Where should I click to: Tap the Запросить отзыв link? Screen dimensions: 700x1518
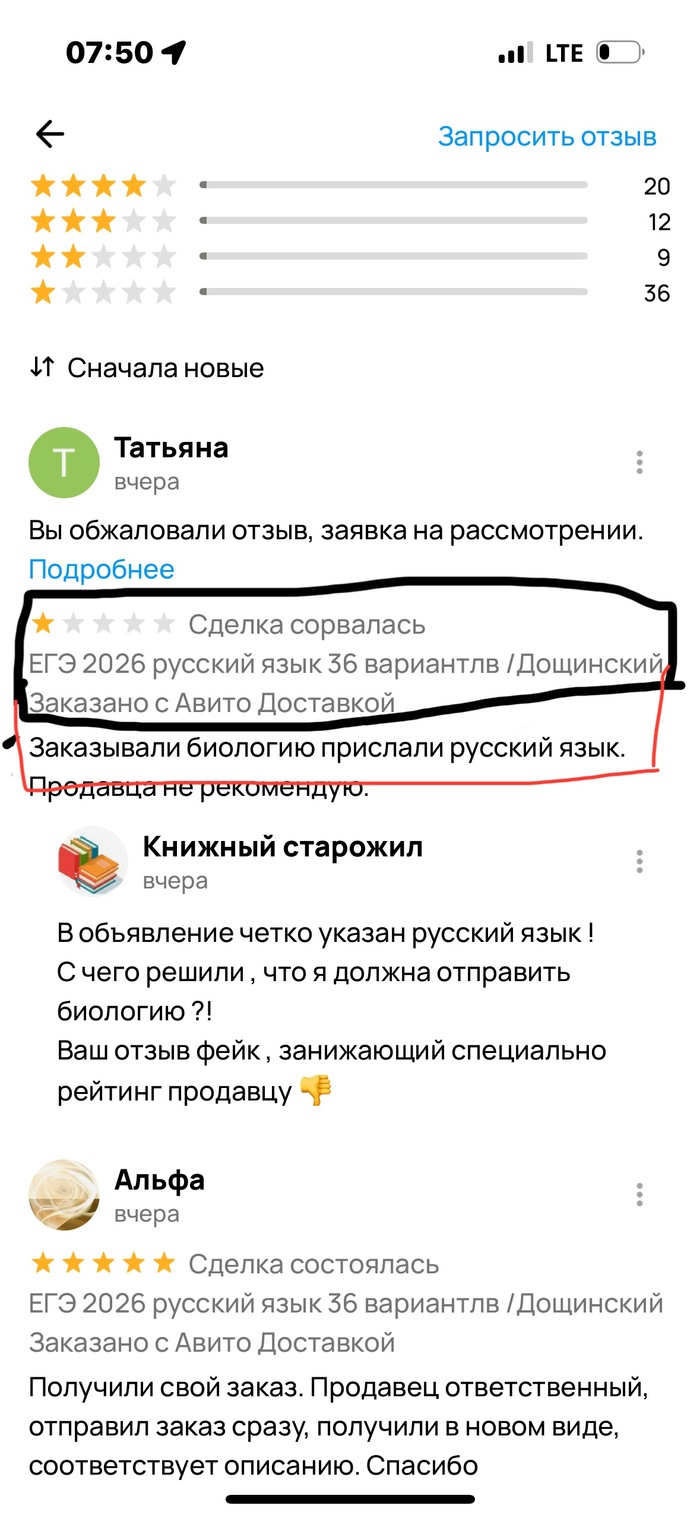pos(547,136)
